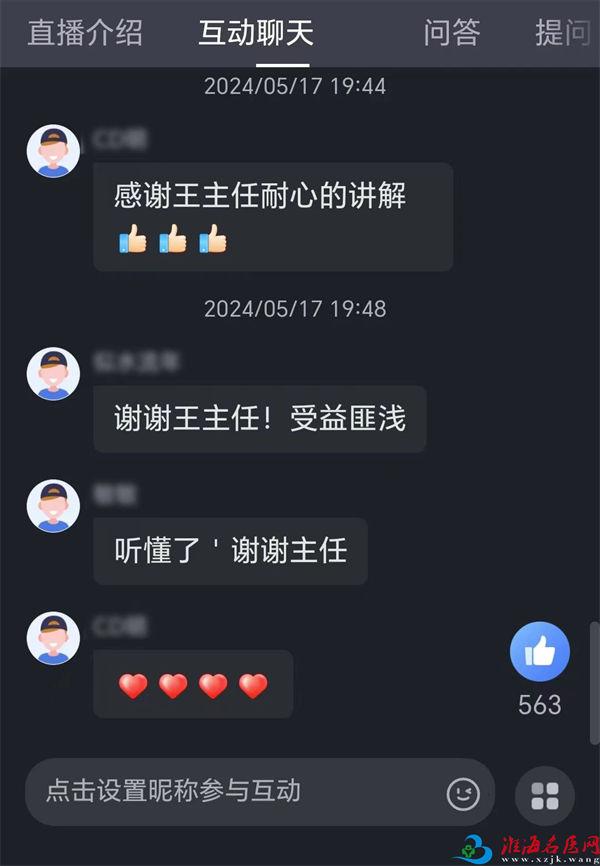Open the emoji picker smiley icon

(x=463, y=795)
